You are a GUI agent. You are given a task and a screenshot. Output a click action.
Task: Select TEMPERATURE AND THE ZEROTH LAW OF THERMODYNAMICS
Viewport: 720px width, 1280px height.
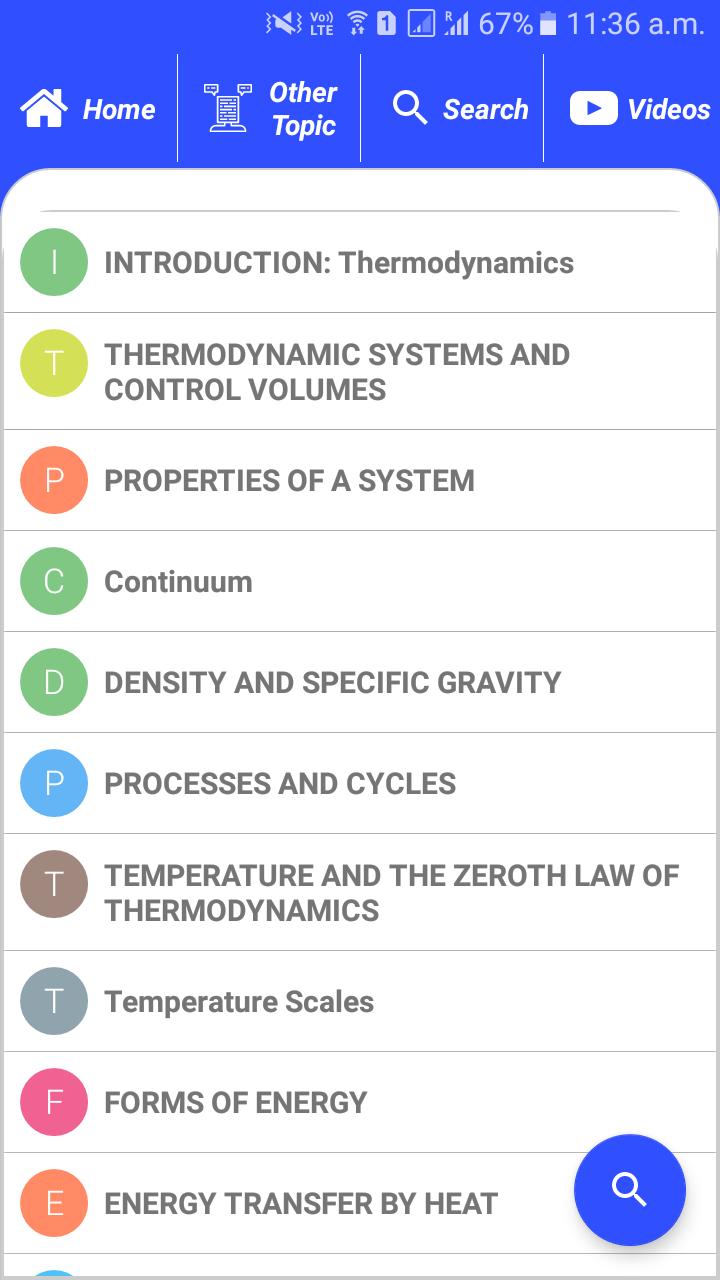click(390, 892)
